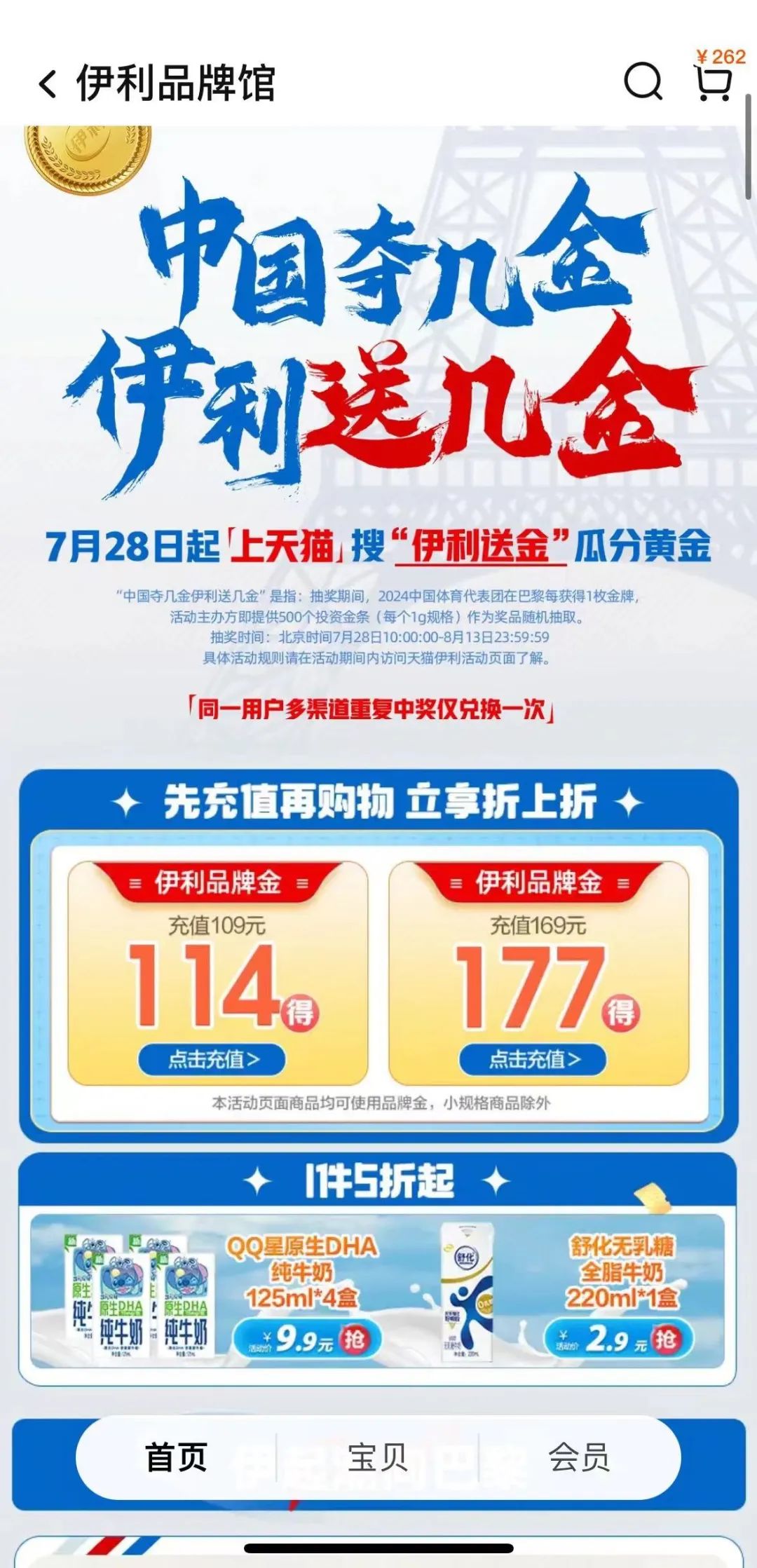This screenshot has height=1568, width=757.
Task: Switch to the 宝贝 tab
Action: coord(378,1459)
